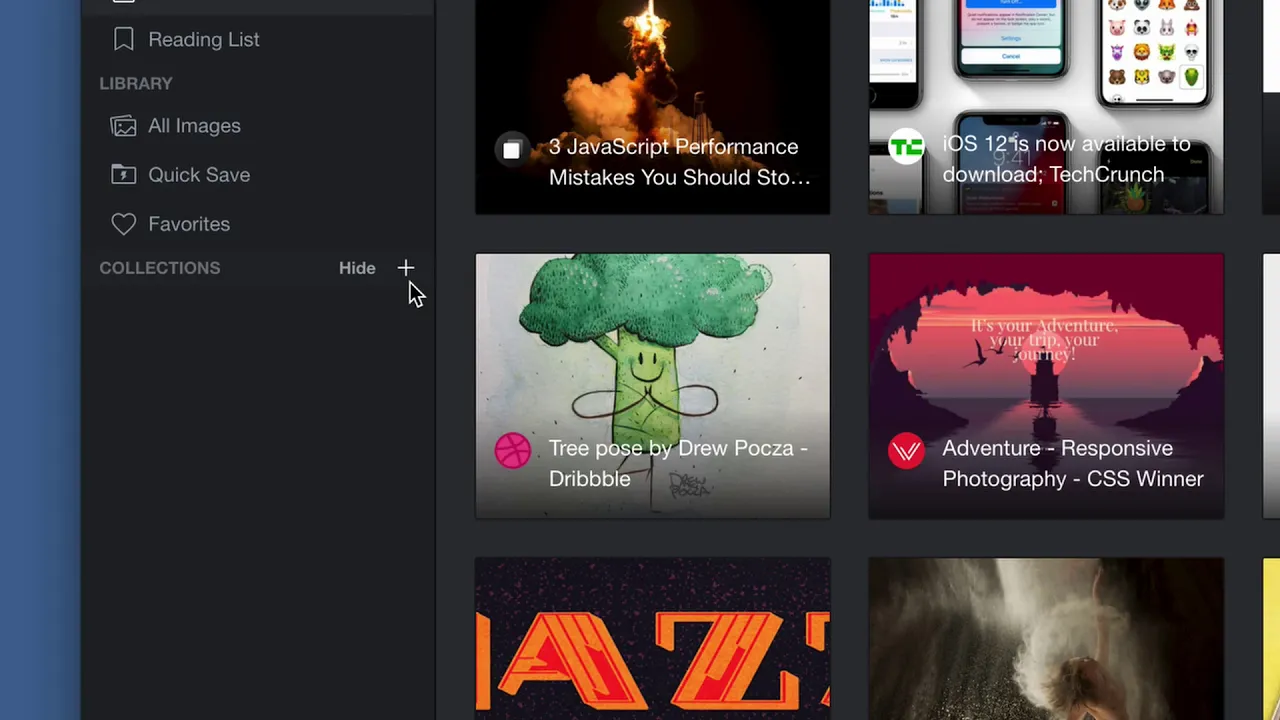Open the JavaScript Performance Mistakes card

(652, 105)
